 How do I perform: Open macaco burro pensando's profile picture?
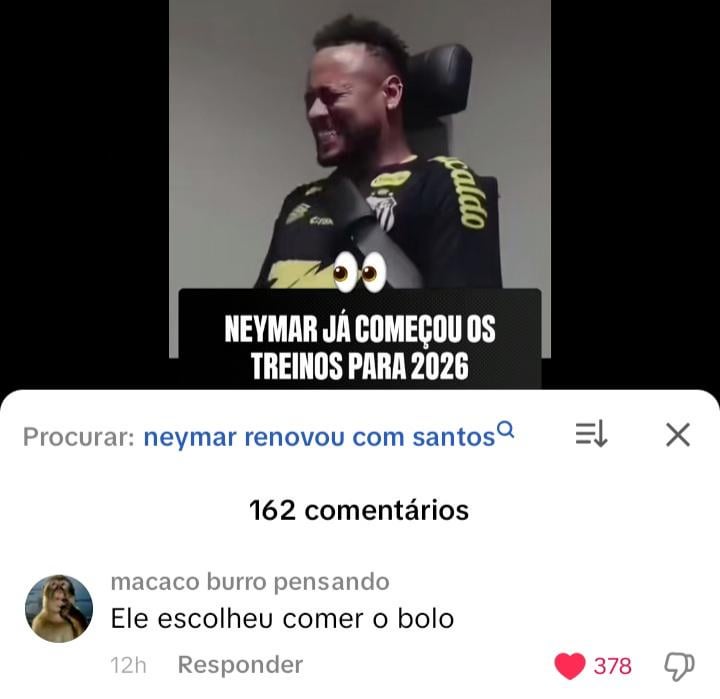(59, 608)
